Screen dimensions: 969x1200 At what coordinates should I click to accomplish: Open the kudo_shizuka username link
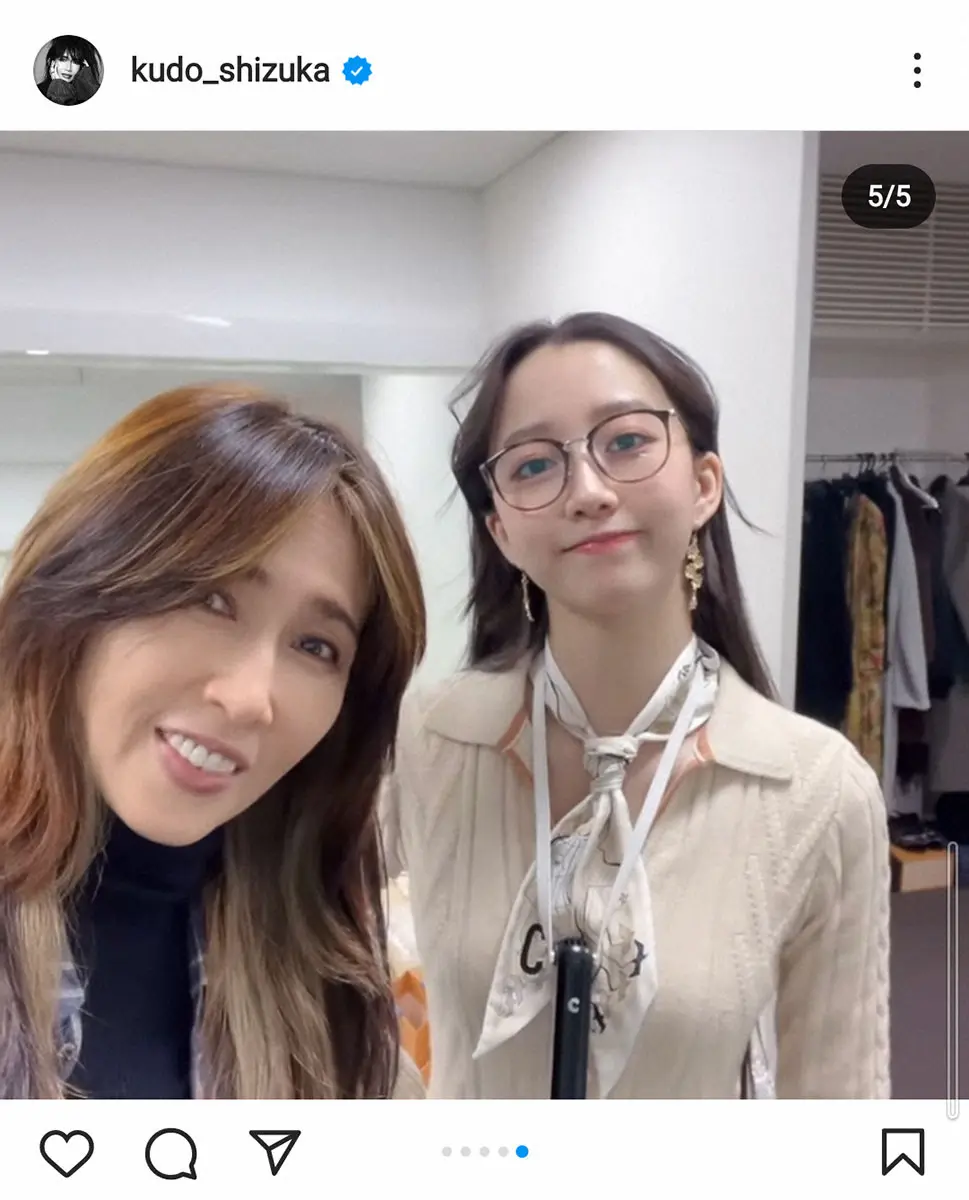tap(229, 70)
